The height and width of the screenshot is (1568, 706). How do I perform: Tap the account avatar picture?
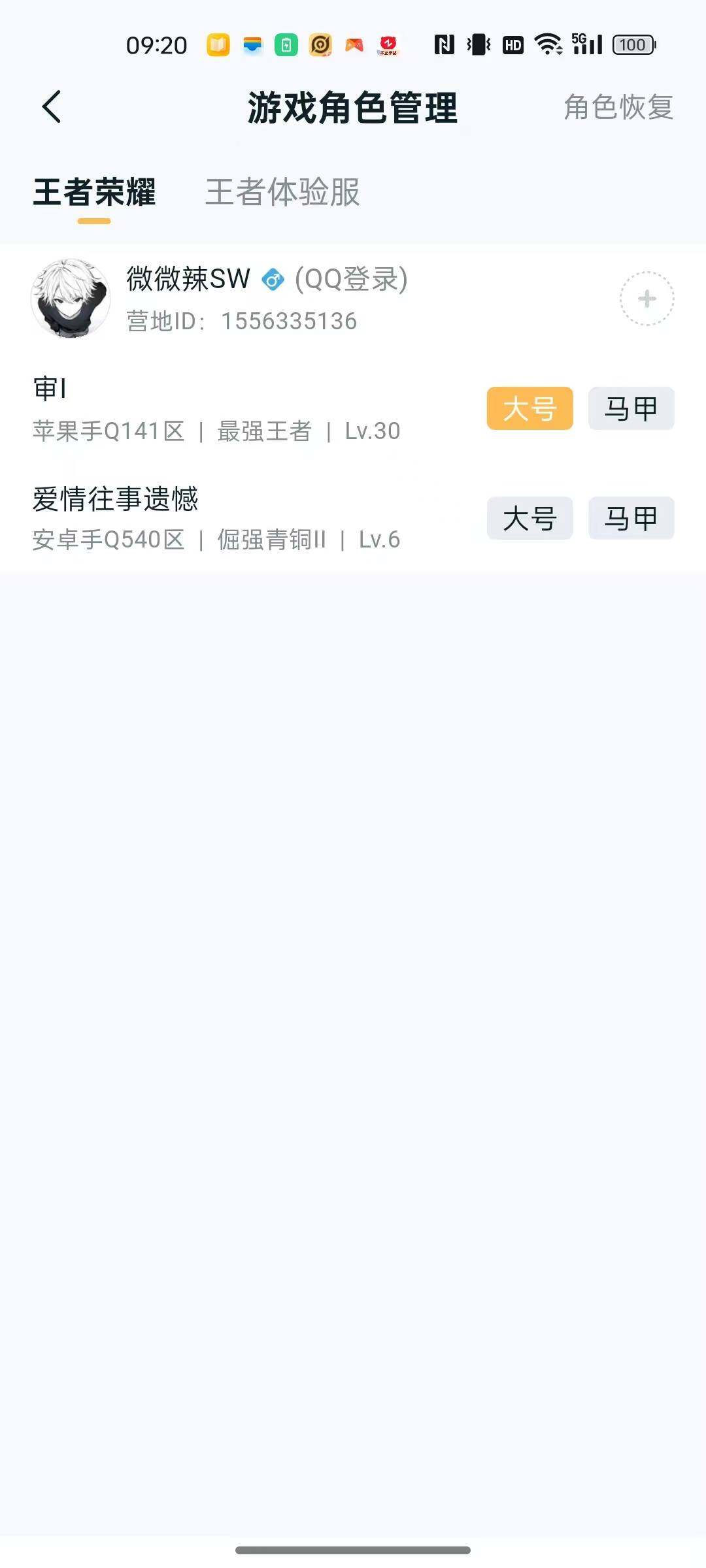72,297
